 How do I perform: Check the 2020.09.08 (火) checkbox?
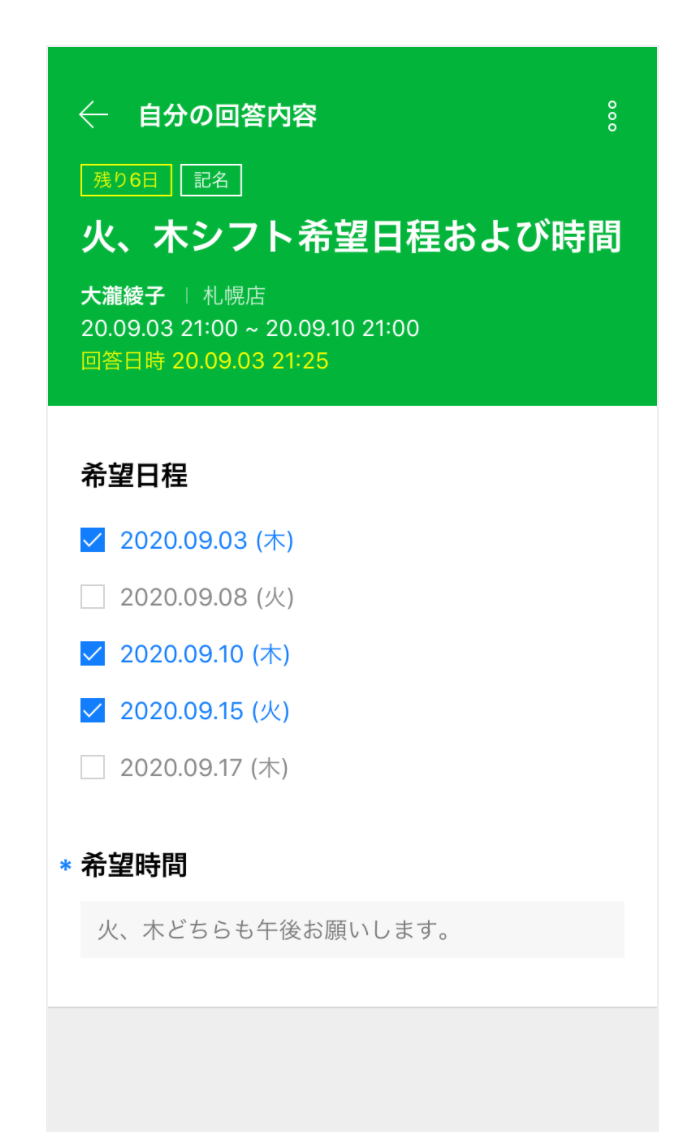pos(92,598)
